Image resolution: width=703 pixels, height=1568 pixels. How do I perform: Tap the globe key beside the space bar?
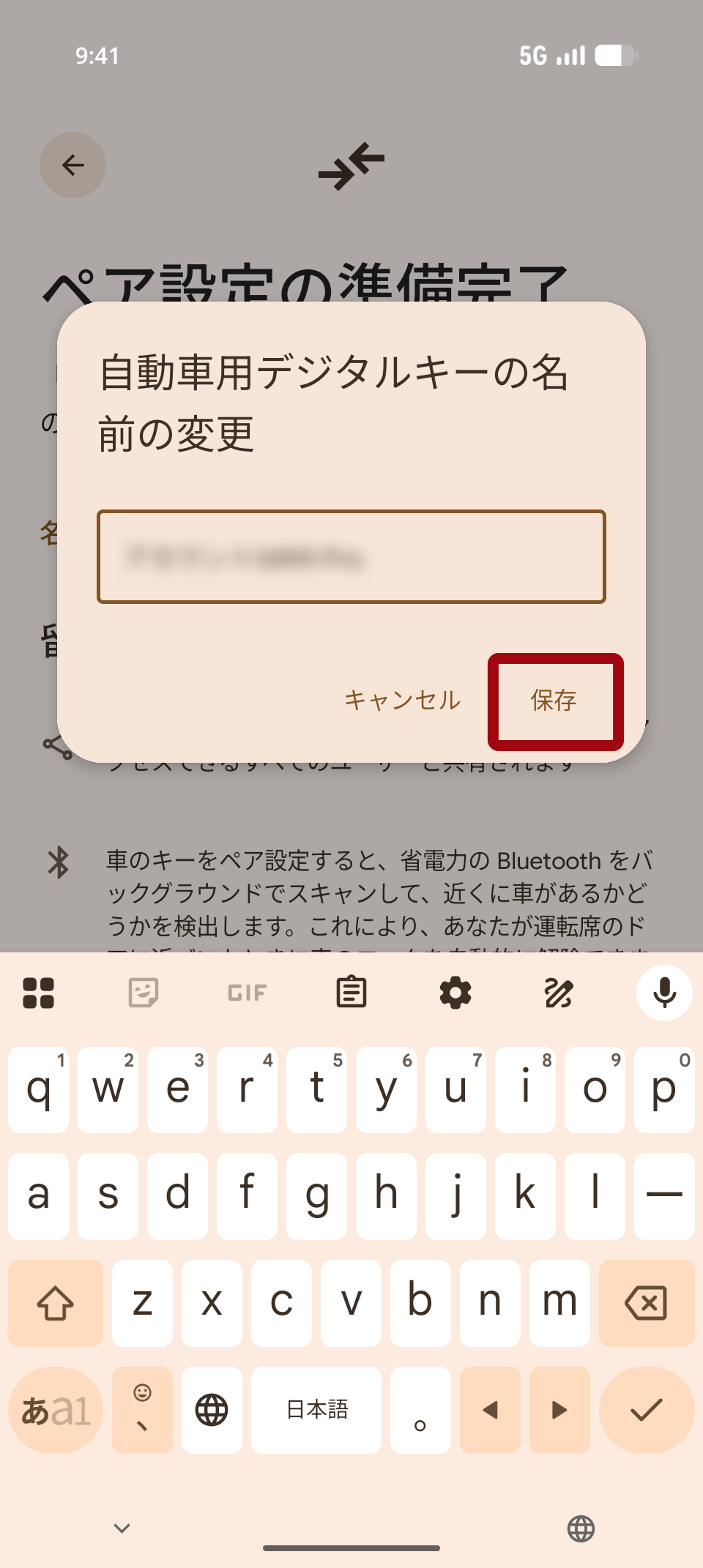(x=212, y=1410)
